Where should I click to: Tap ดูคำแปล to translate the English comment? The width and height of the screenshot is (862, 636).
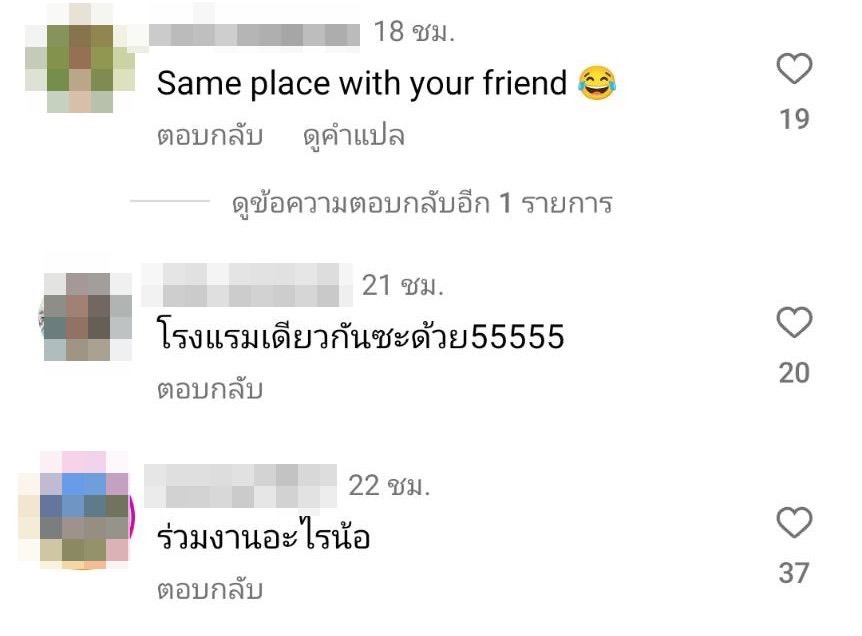[x=353, y=137]
